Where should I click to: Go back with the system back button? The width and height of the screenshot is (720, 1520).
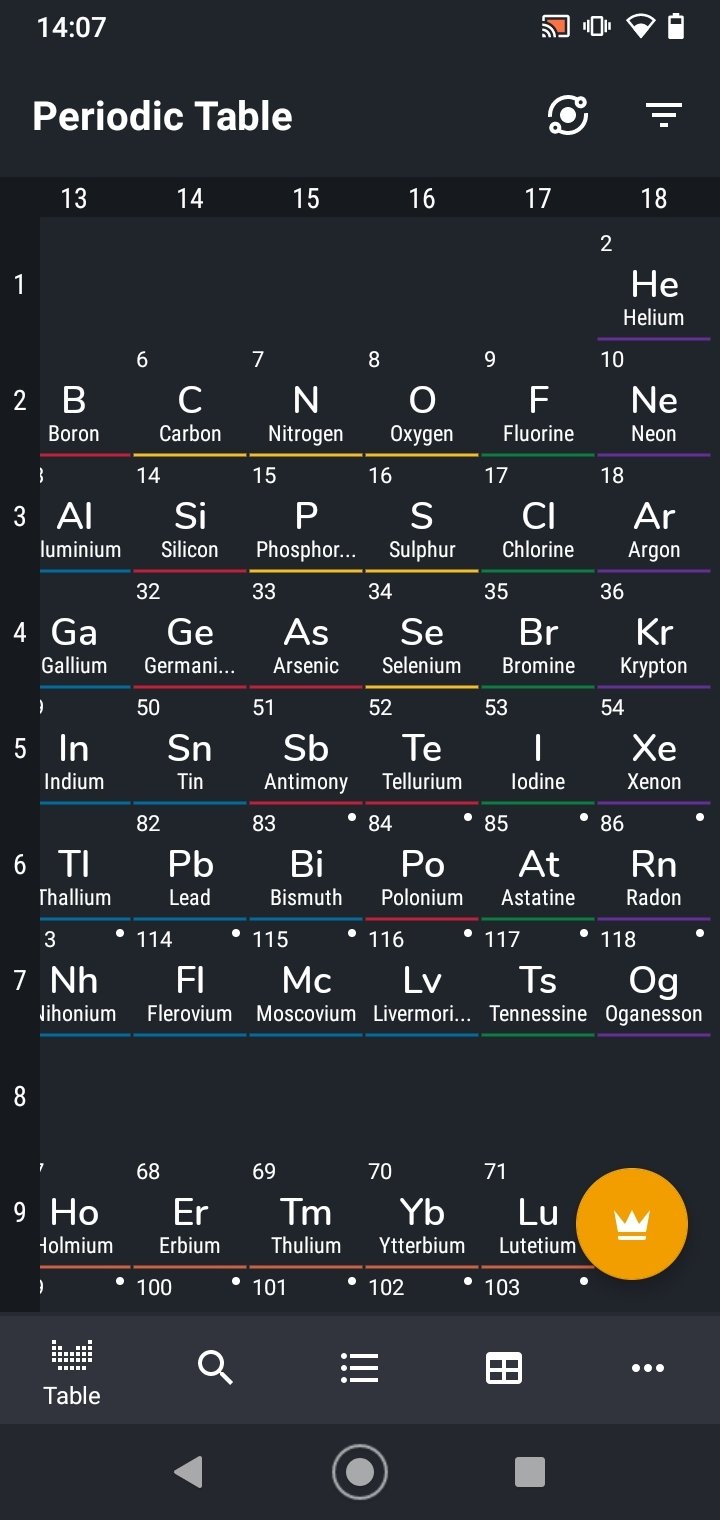click(188, 1471)
